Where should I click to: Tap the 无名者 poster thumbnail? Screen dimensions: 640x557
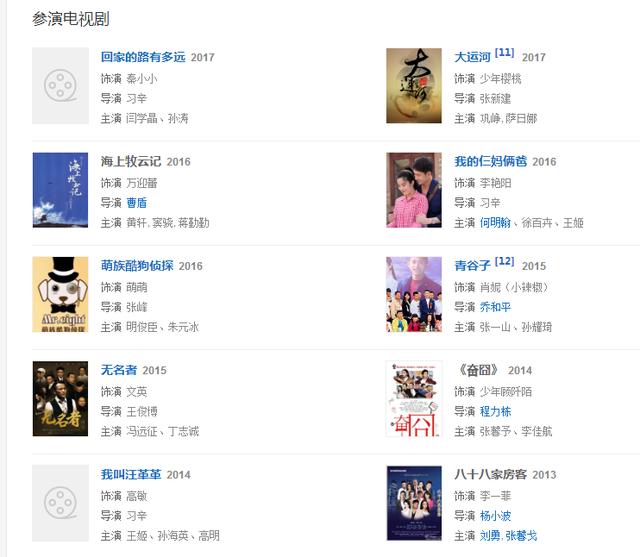[x=60, y=397]
